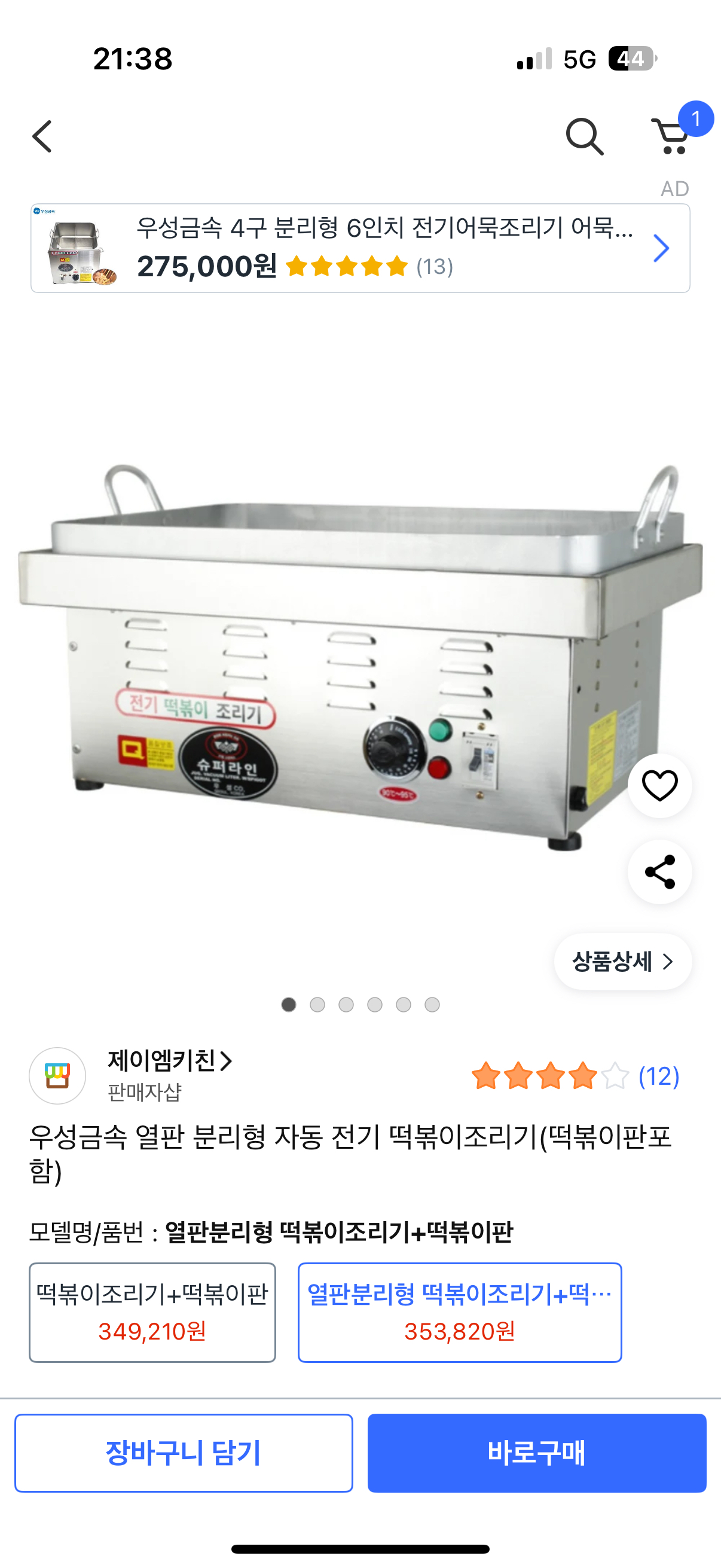Add this product to wishlist with heart
721x1568 pixels.
pyautogui.click(x=659, y=785)
